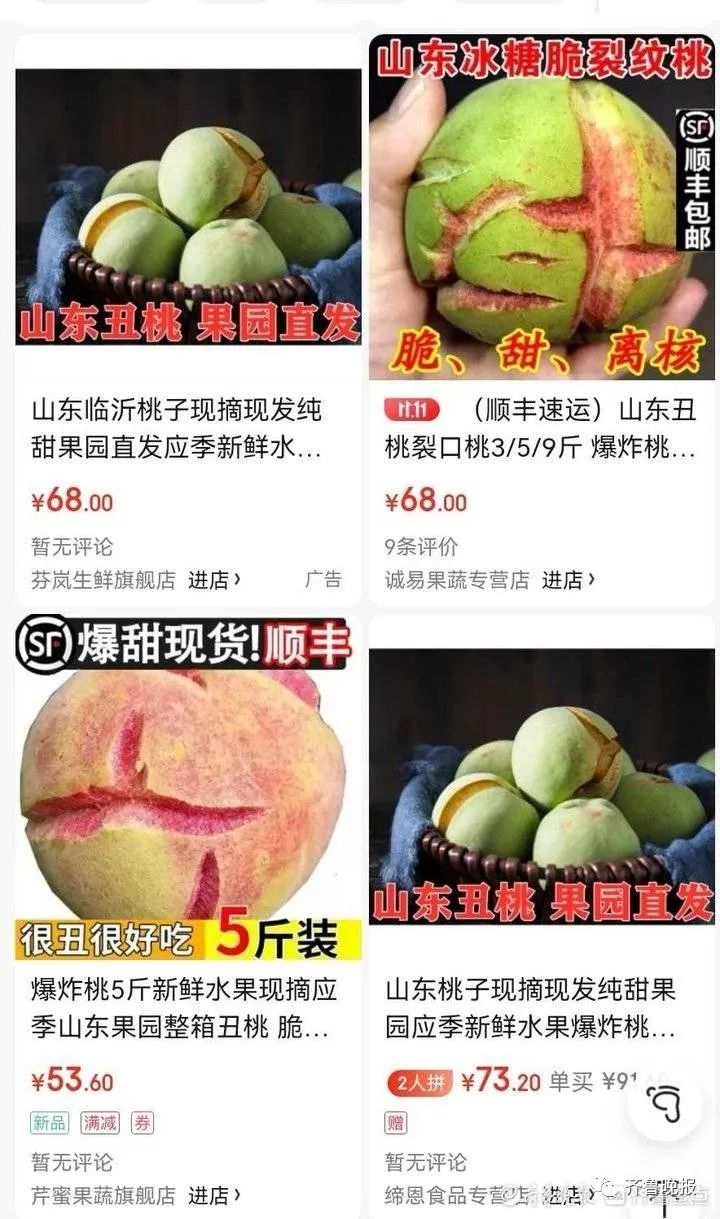
Task: Open the 山东桃子现摘现发纯甜果园 product card
Action: click(541, 1008)
